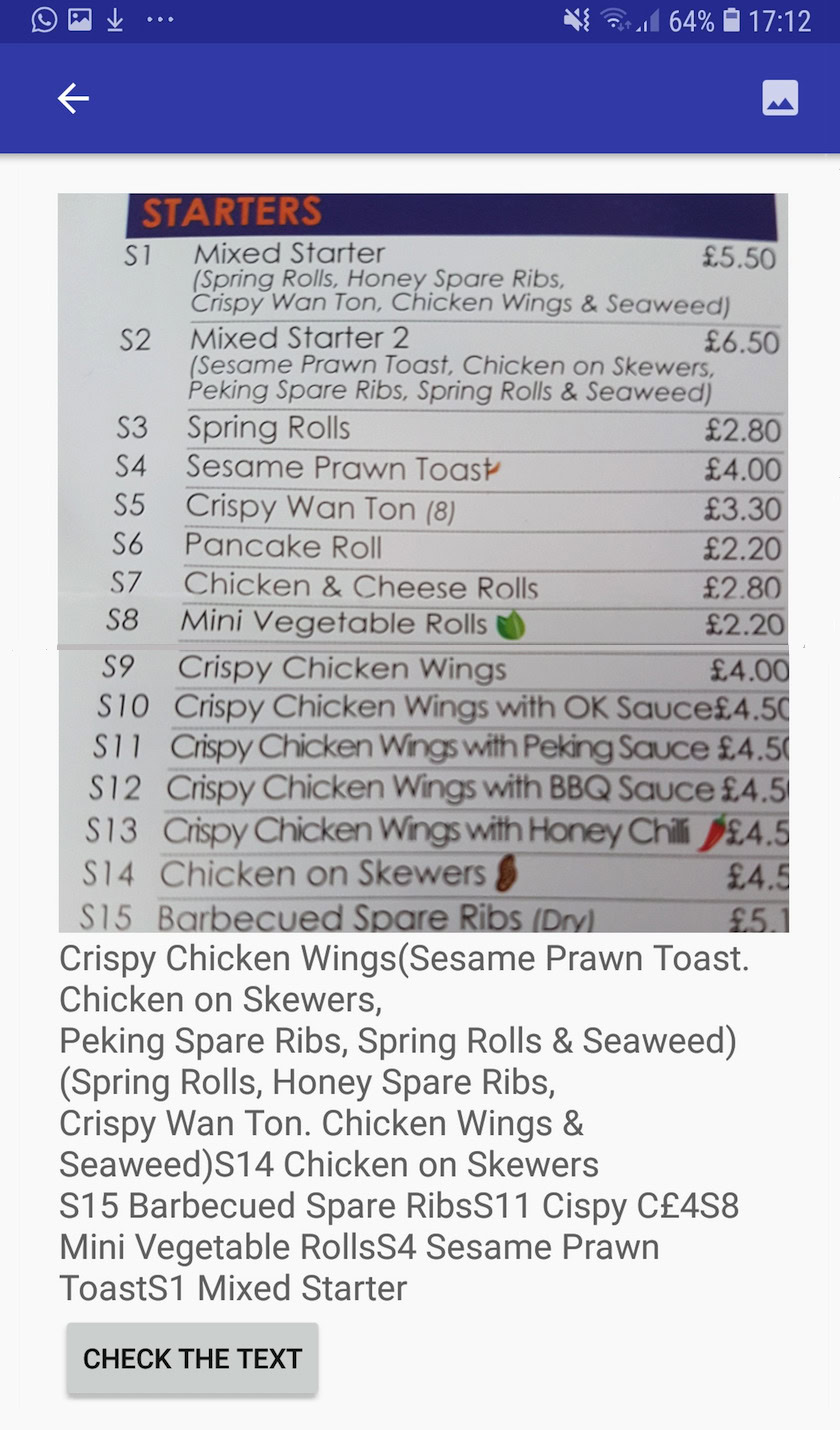This screenshot has width=840, height=1430.
Task: Go back using the arrow icon
Action: coord(73,98)
